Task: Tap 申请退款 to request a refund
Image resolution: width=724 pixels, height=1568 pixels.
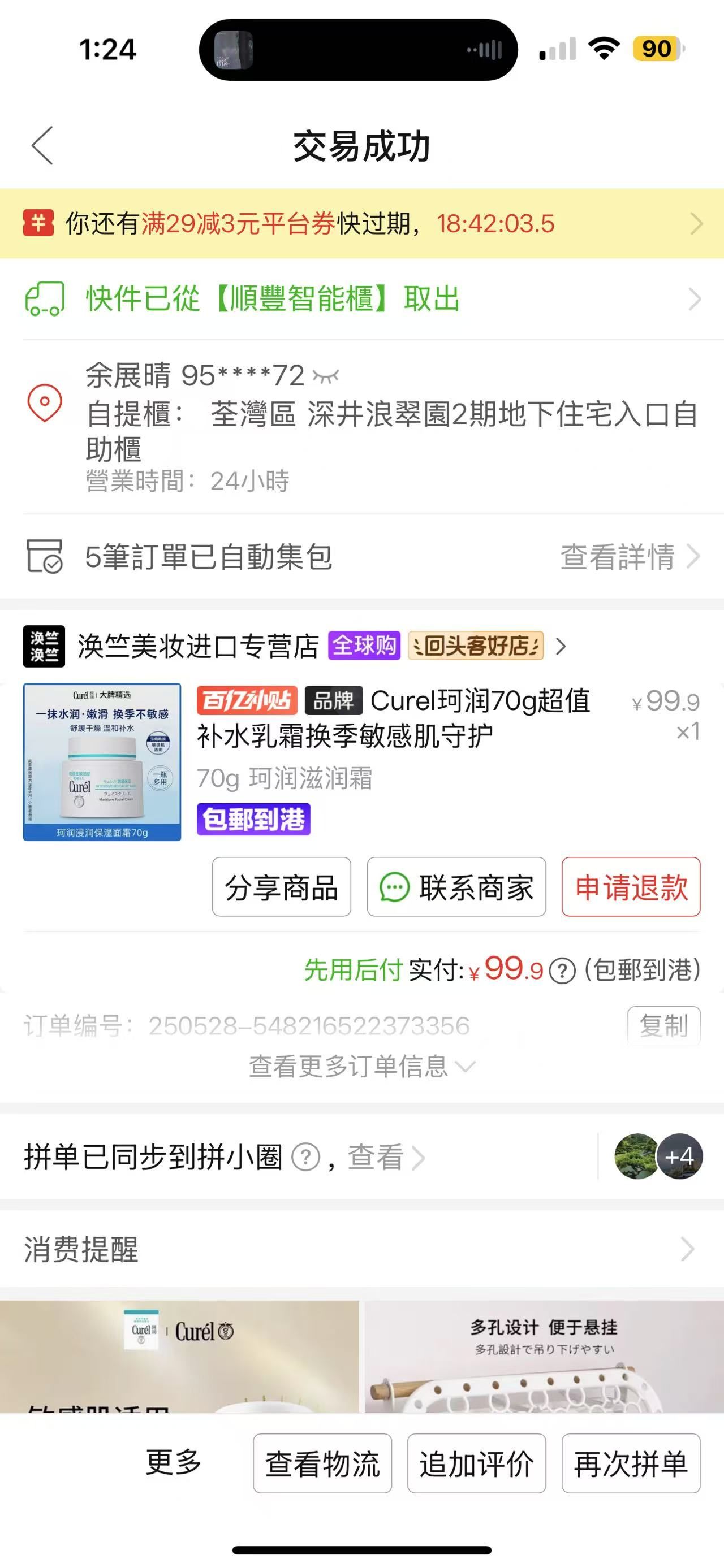Action: [x=631, y=887]
